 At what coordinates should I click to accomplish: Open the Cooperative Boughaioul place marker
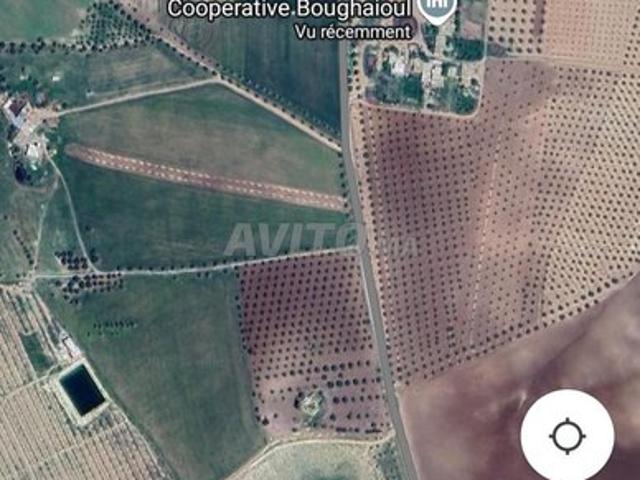point(435,10)
